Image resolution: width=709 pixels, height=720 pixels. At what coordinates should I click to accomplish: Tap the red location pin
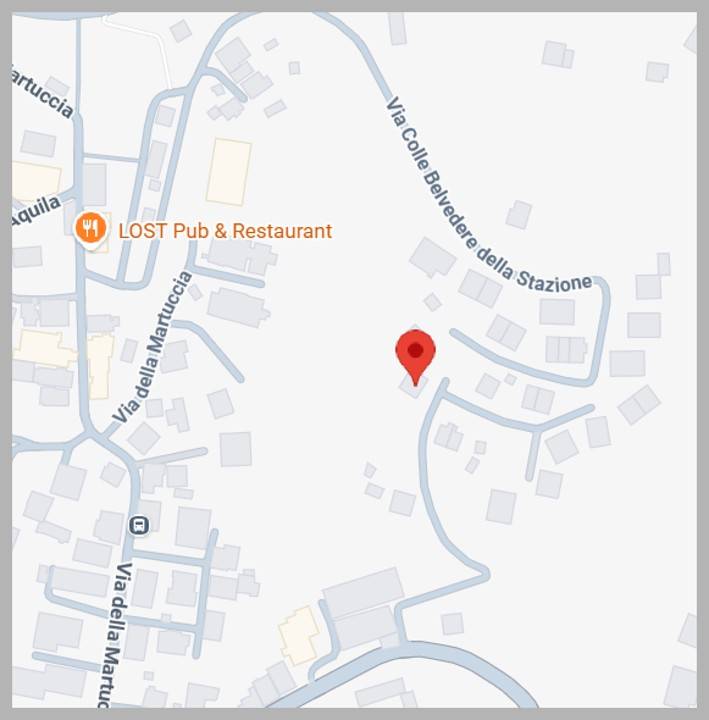click(x=415, y=353)
